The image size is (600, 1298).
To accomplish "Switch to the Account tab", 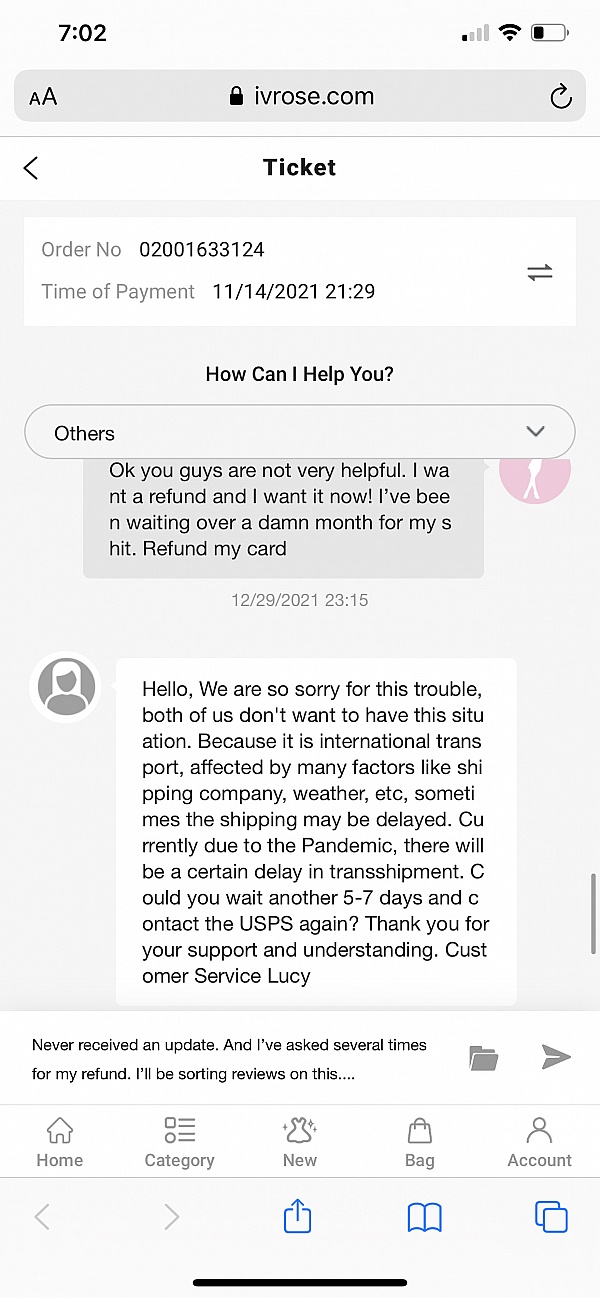I will [539, 1142].
